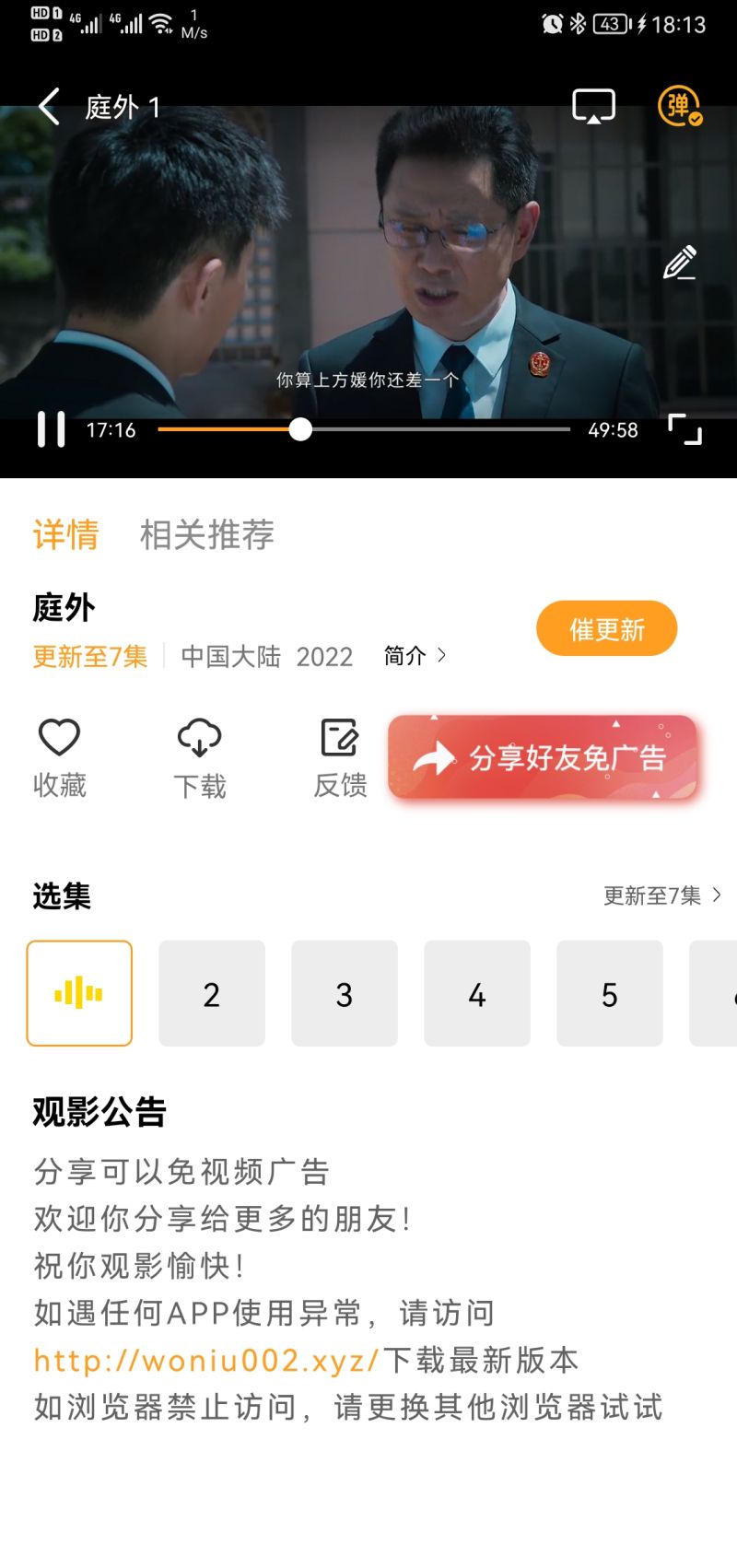Open screen casting via the cast icon
Viewport: 737px width, 1568px height.
pos(592,105)
